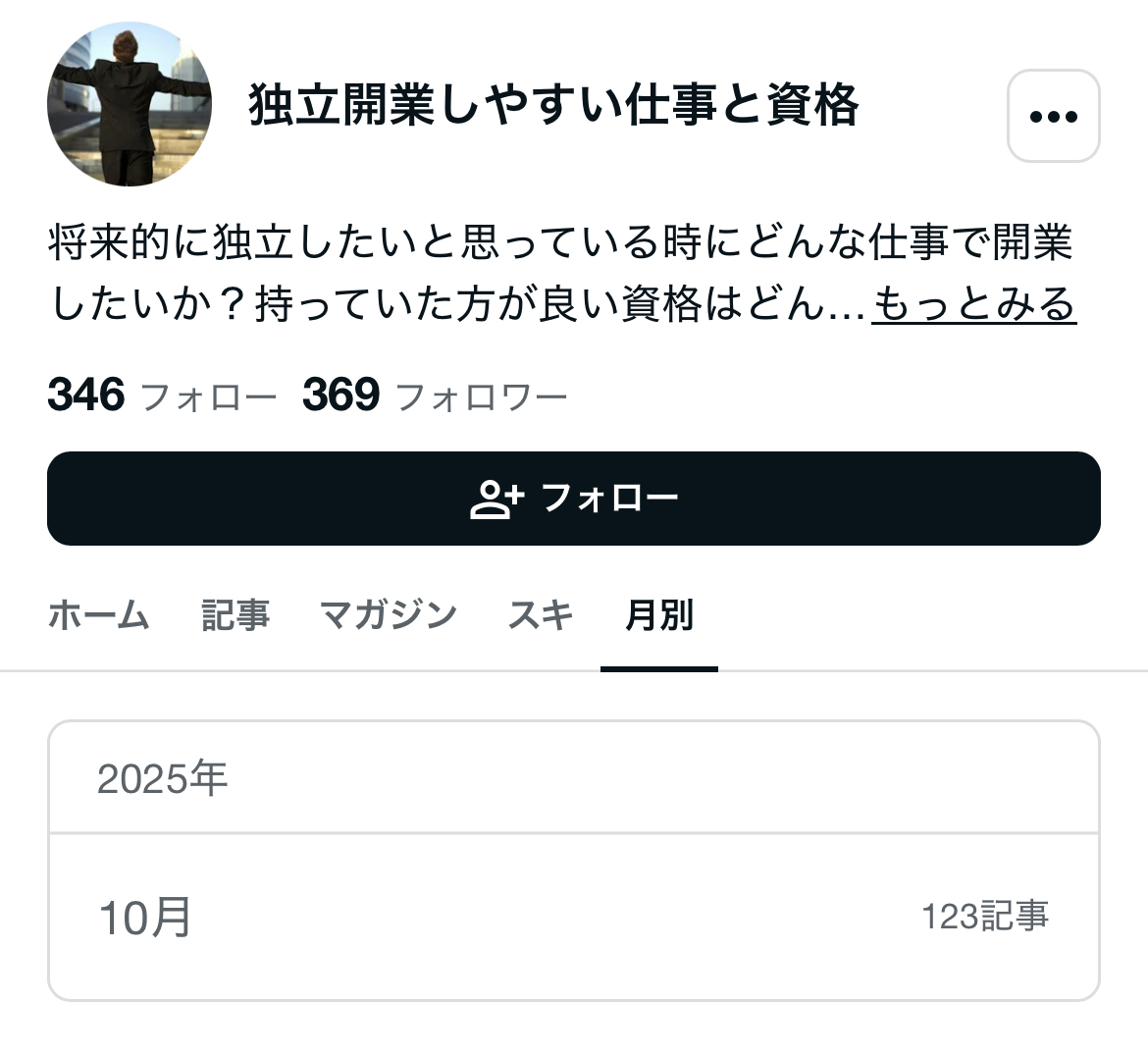
Task: Follow this creator with フォロー button
Action: pyautogui.click(x=573, y=499)
